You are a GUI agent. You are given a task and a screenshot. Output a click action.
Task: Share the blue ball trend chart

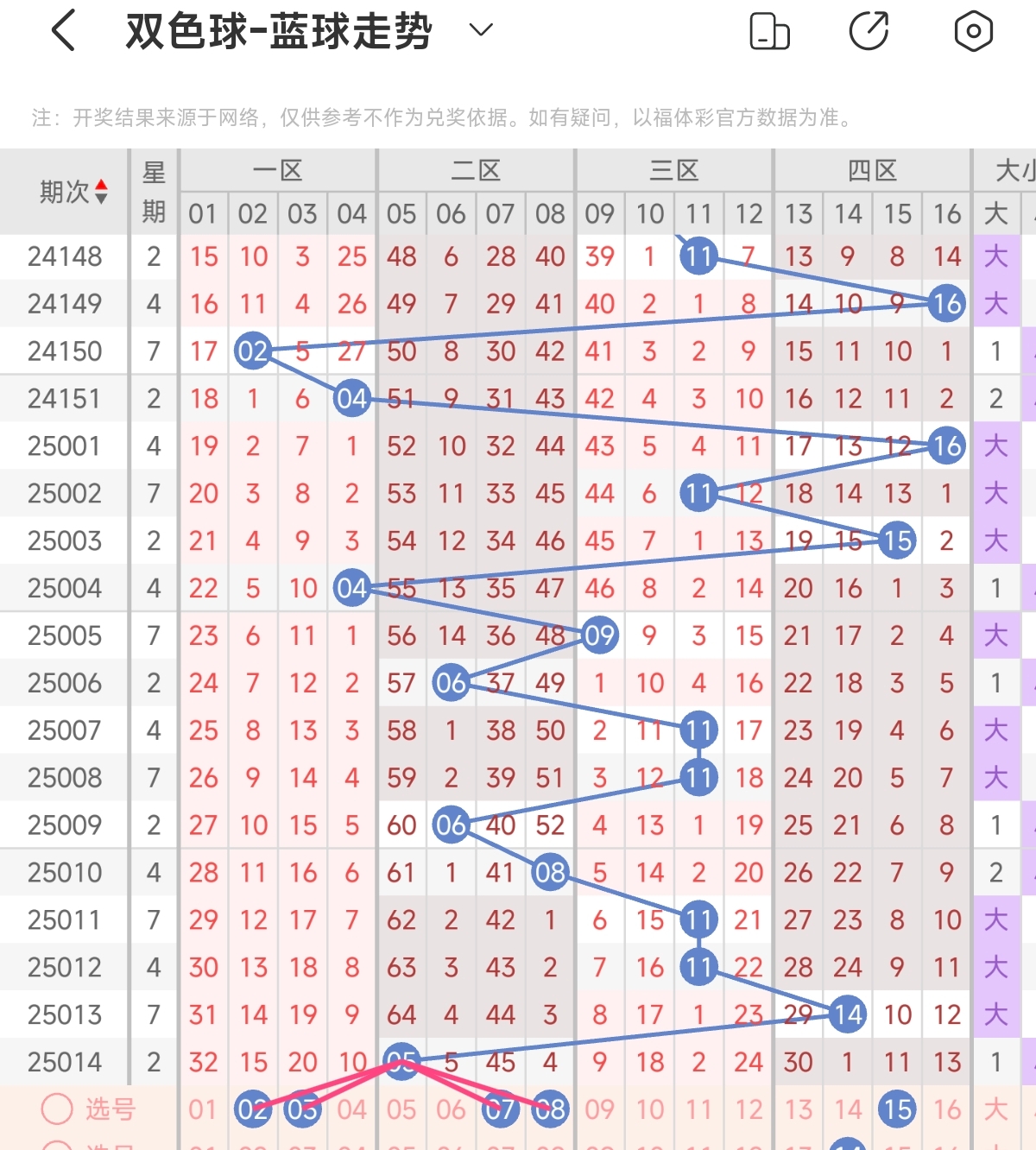pyautogui.click(x=869, y=31)
